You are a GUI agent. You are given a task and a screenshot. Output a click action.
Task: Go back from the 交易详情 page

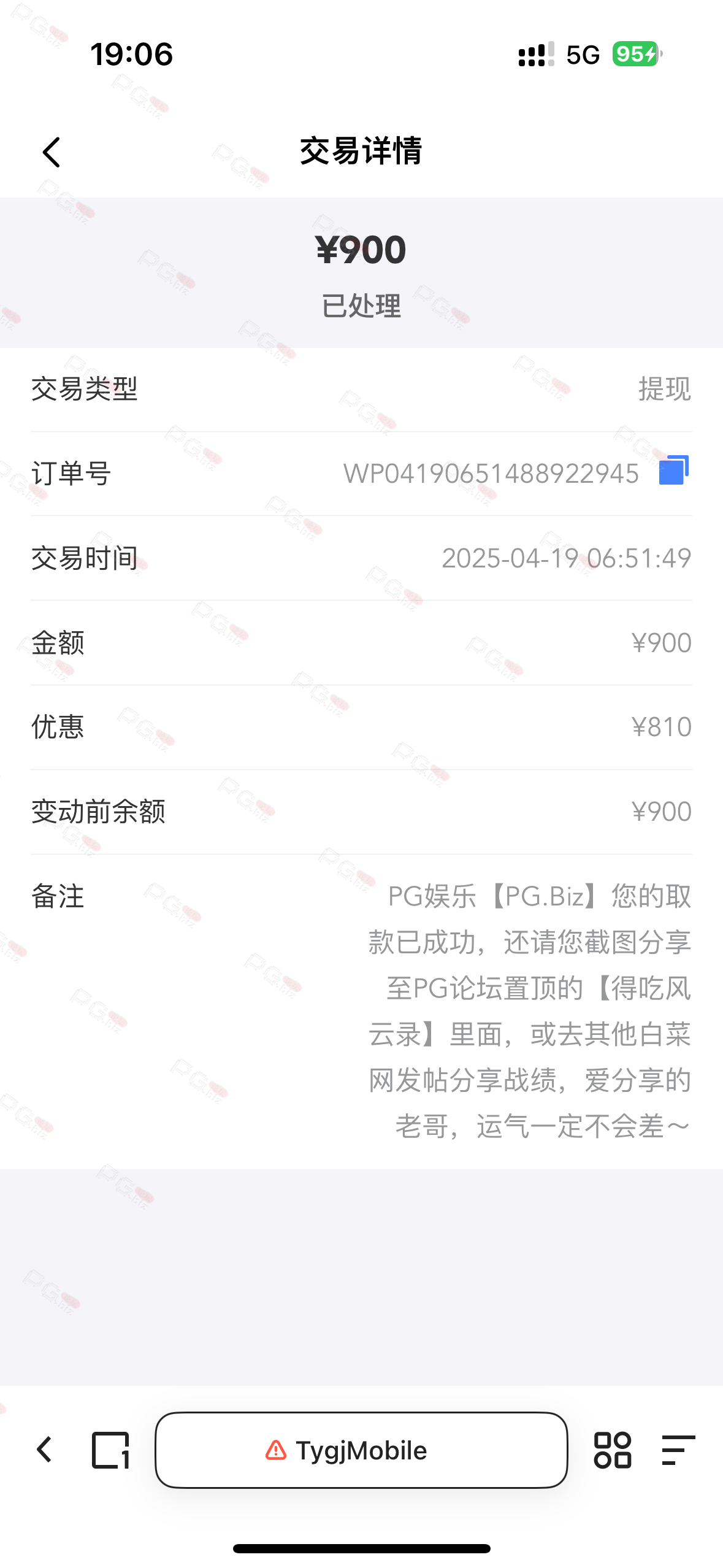[52, 152]
